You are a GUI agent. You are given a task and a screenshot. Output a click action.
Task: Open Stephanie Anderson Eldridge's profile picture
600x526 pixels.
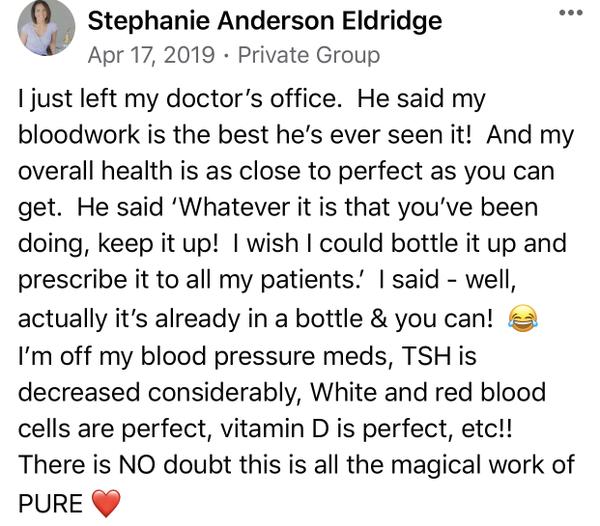[46, 28]
